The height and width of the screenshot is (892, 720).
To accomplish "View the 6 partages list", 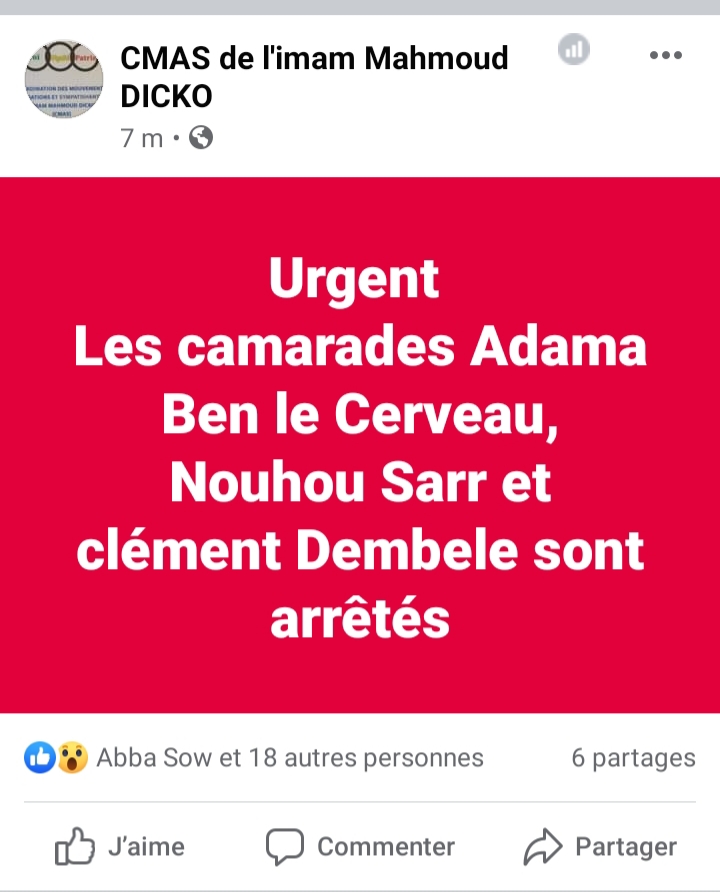I will [633, 758].
